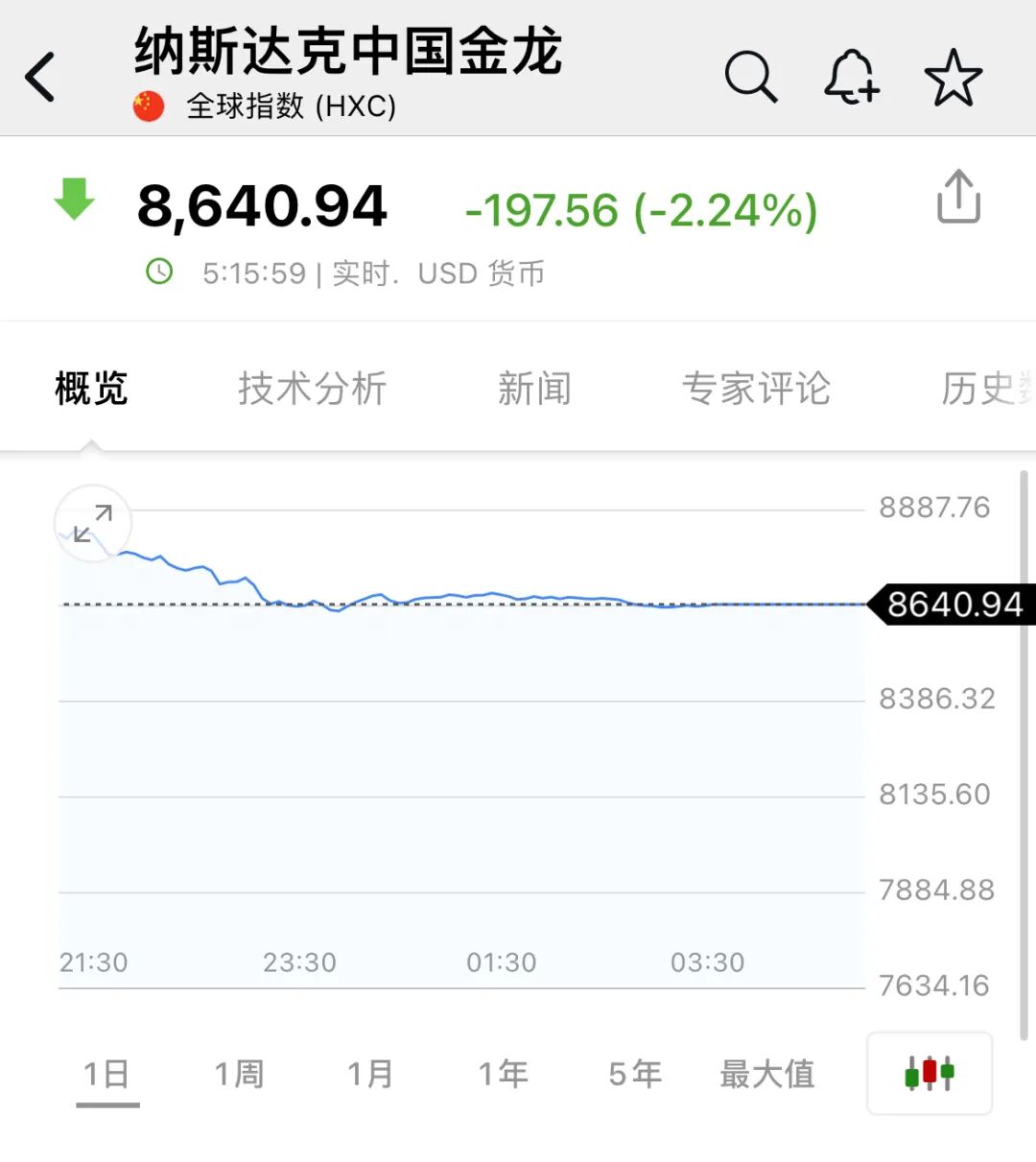1036x1162 pixels.
Task: Open search with the magnifier icon
Action: (x=750, y=77)
